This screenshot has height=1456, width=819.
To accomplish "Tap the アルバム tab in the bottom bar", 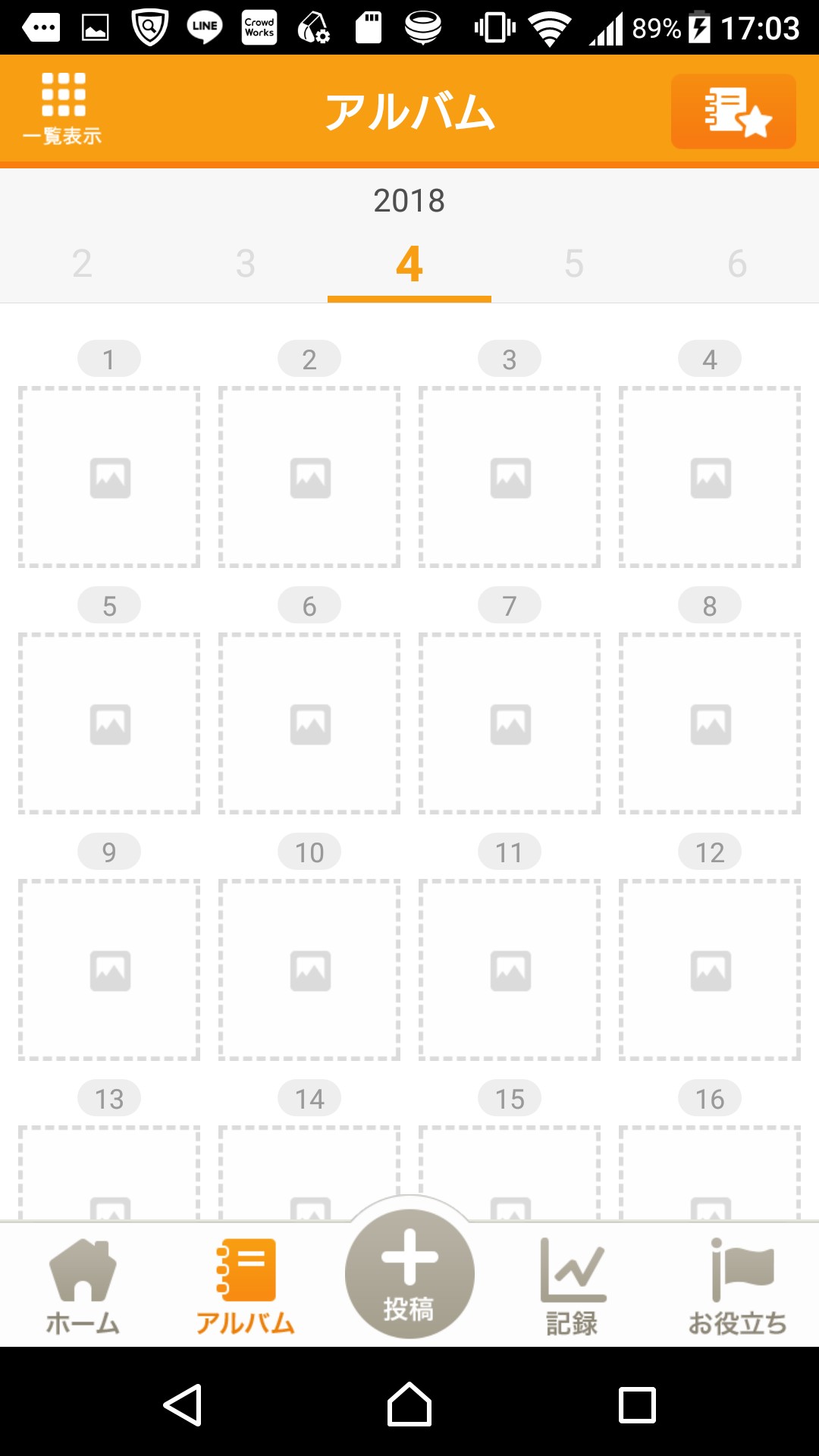I will [245, 1286].
